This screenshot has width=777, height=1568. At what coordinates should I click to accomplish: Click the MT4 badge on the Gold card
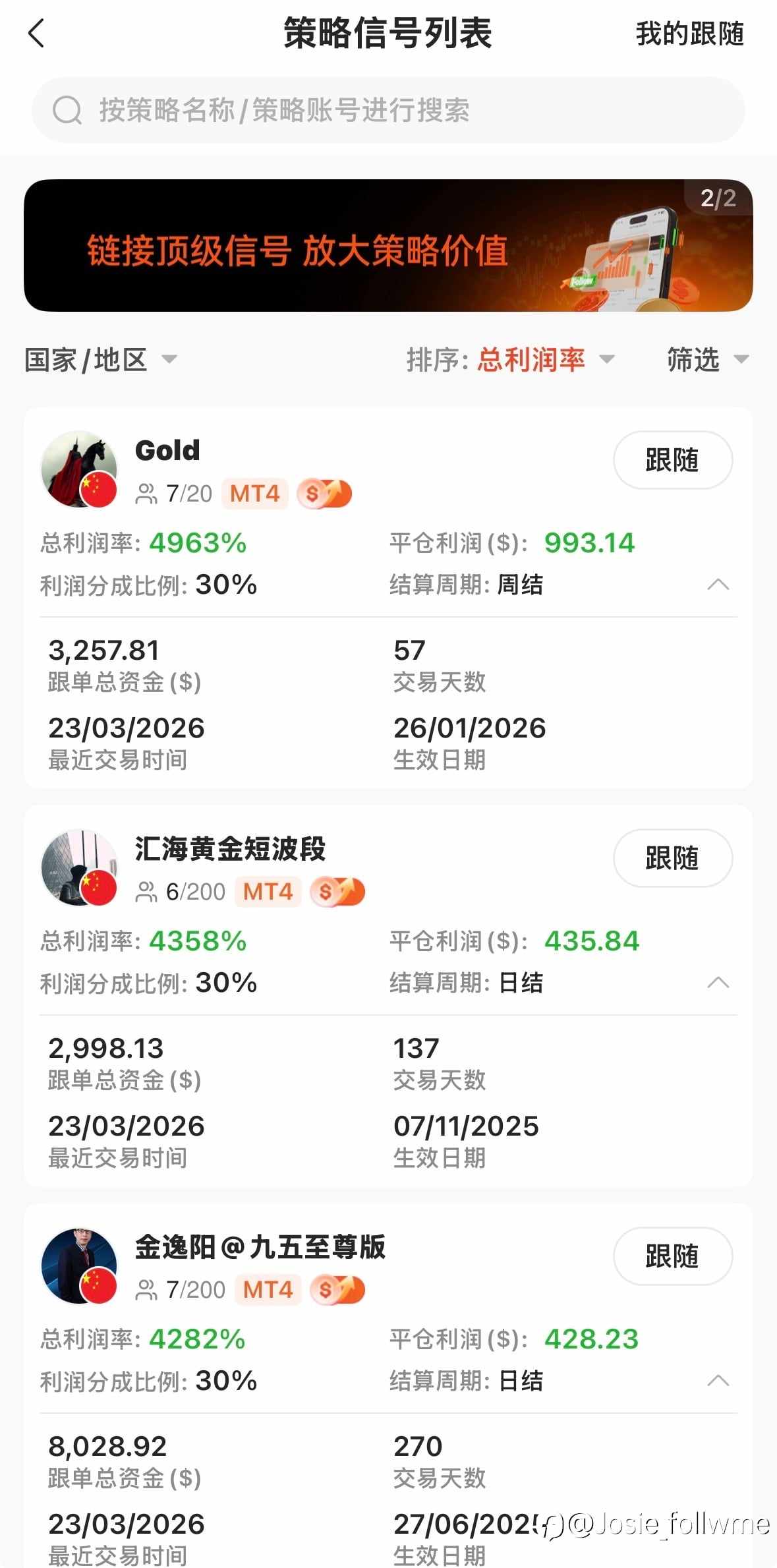click(x=256, y=493)
